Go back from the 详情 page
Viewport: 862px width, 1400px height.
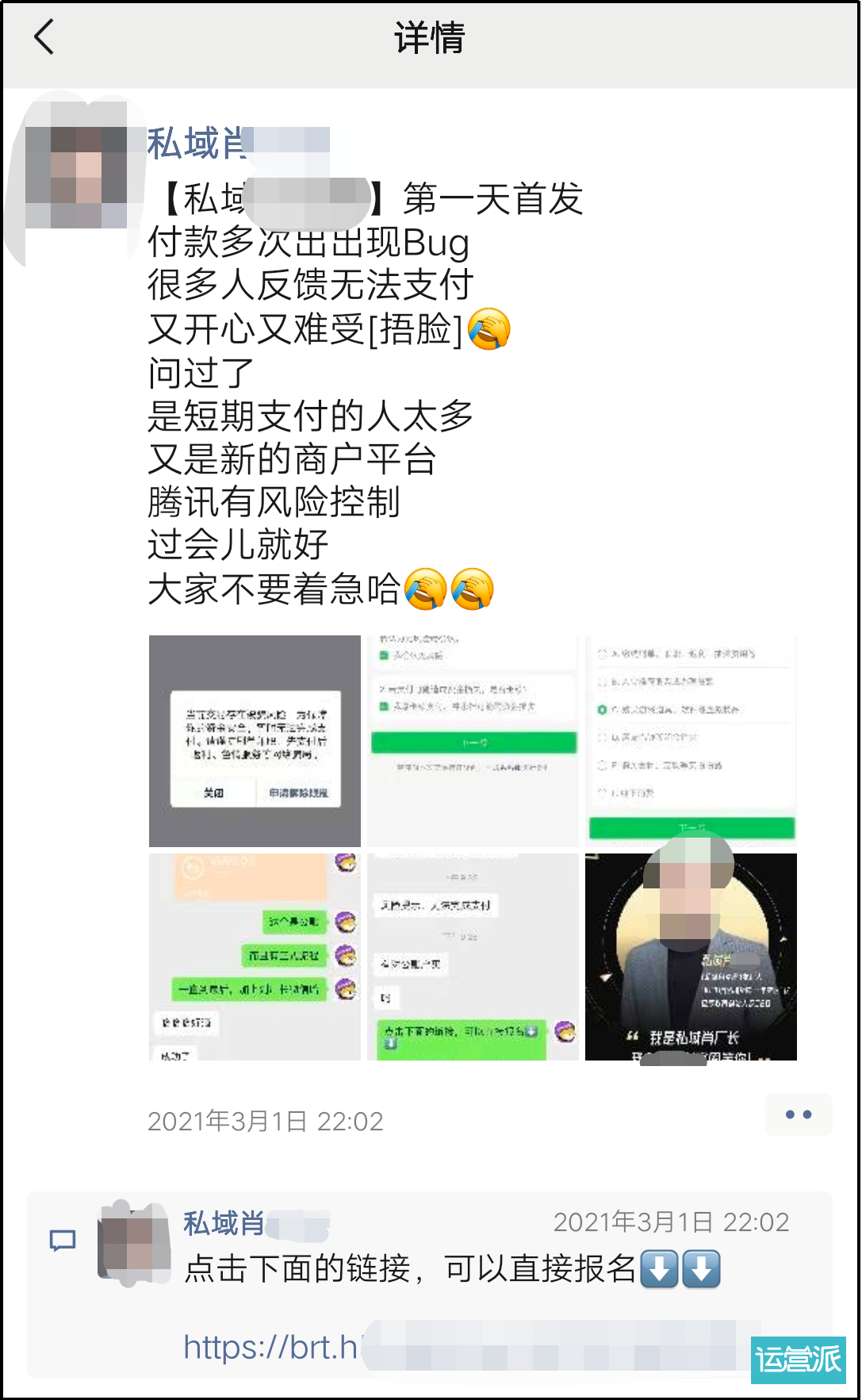coord(44,37)
